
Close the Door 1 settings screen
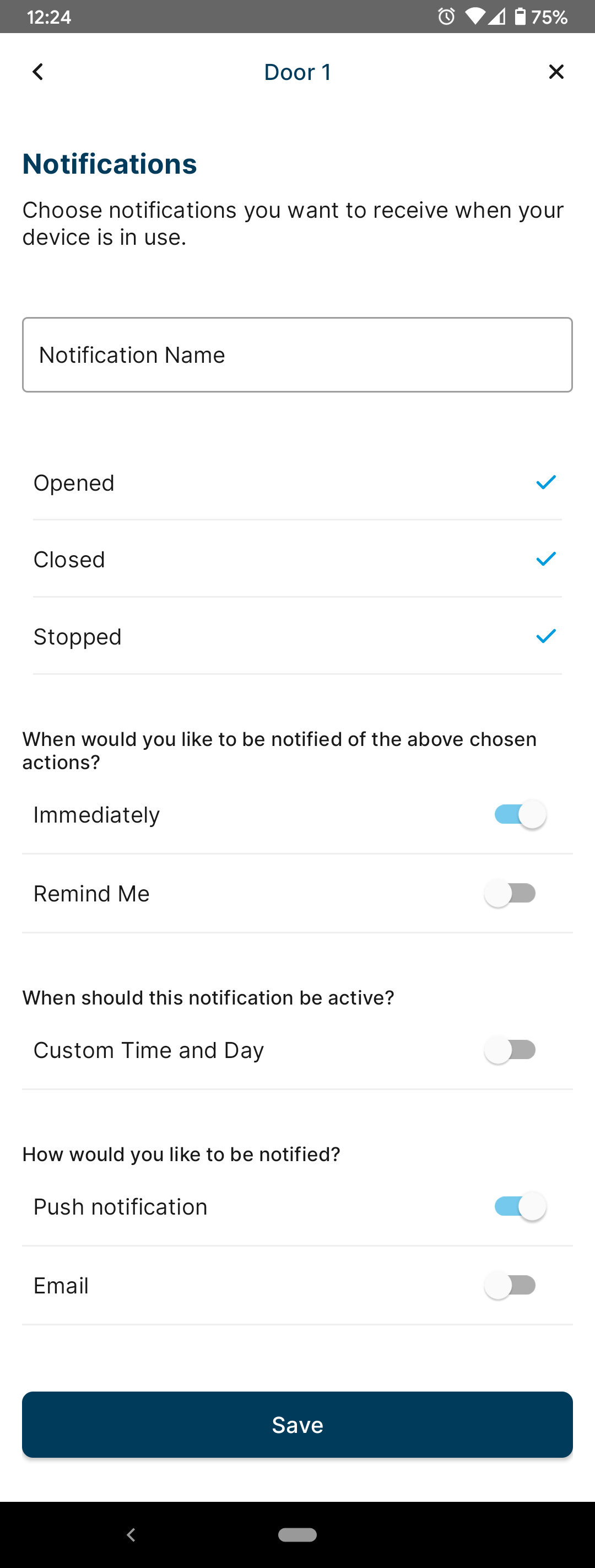tap(555, 72)
